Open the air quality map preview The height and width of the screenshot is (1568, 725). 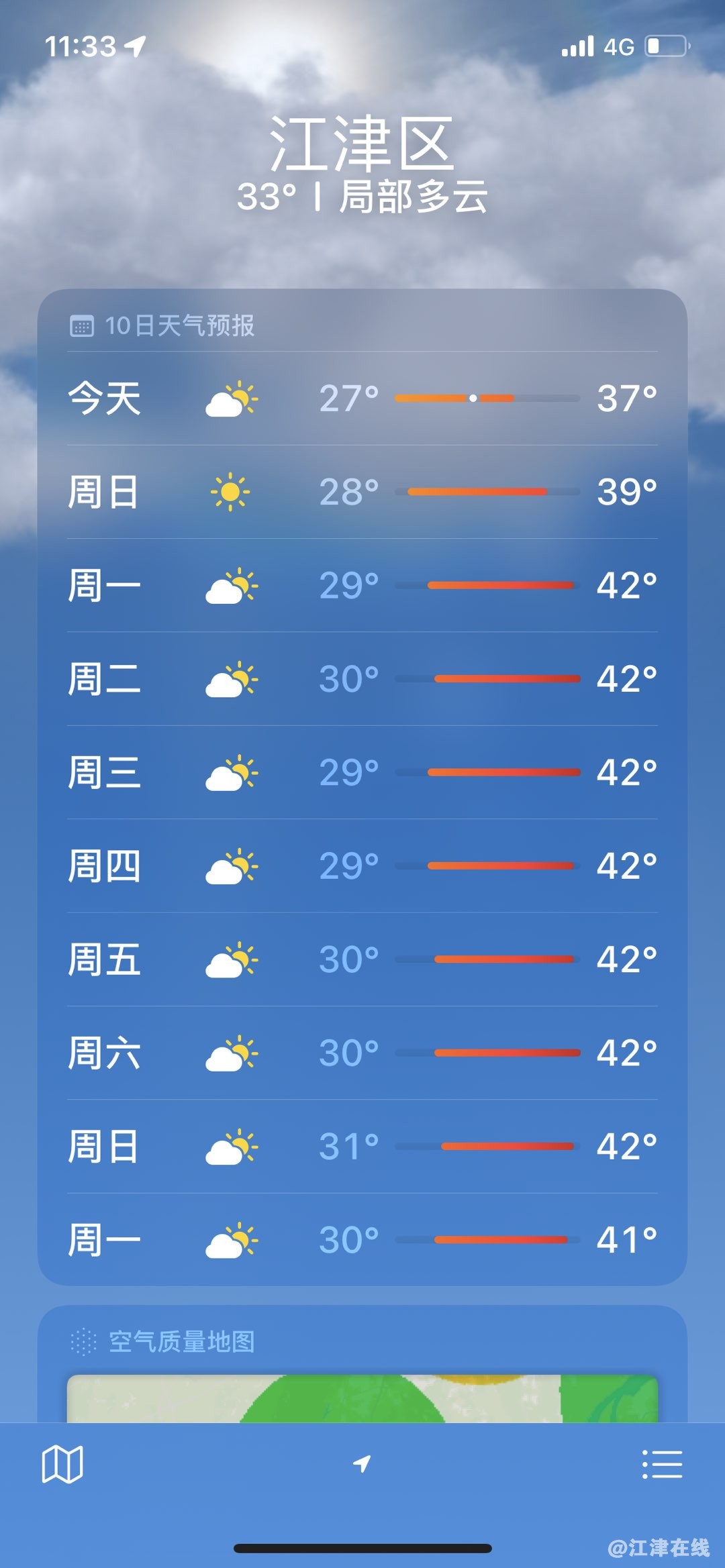362,1398
